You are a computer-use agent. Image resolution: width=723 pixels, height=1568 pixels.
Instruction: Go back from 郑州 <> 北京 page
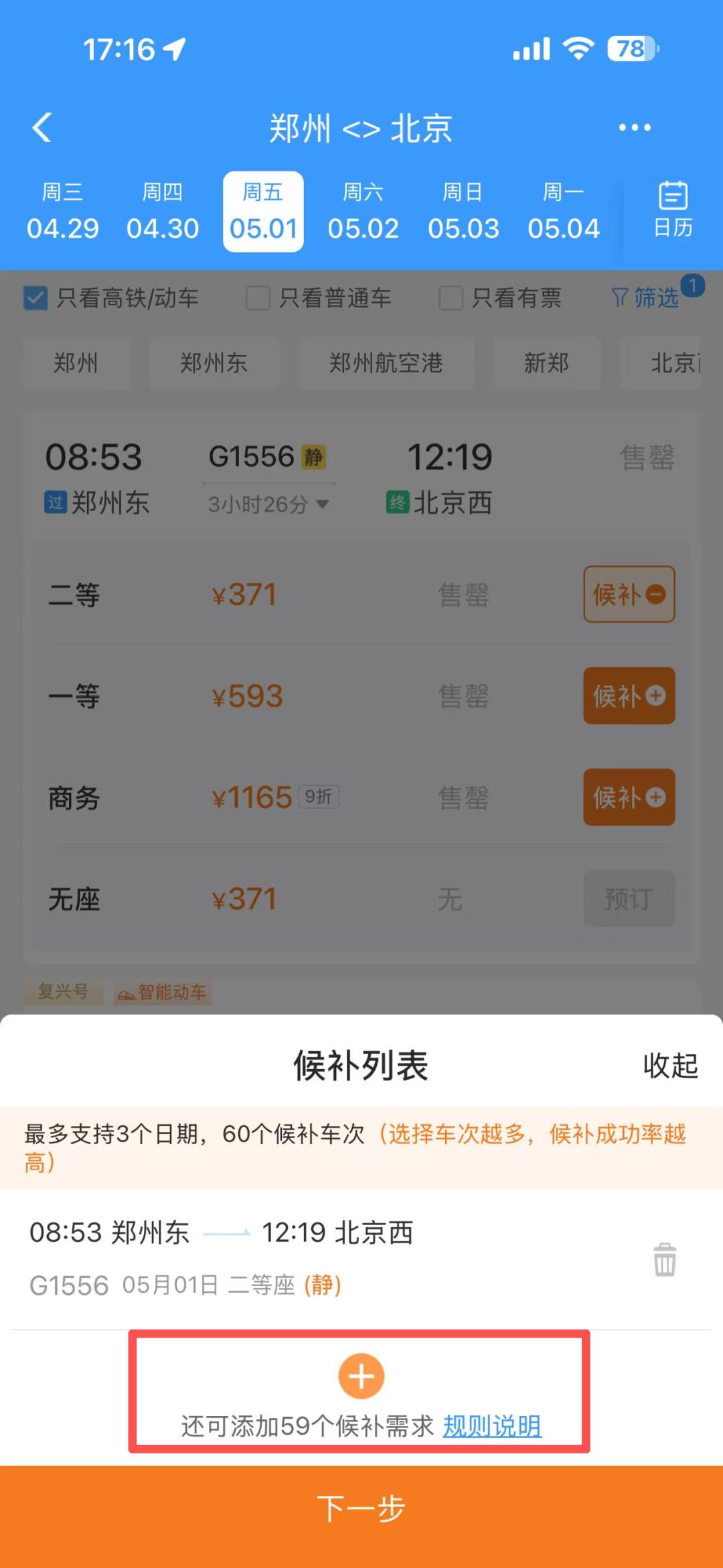pyautogui.click(x=42, y=127)
